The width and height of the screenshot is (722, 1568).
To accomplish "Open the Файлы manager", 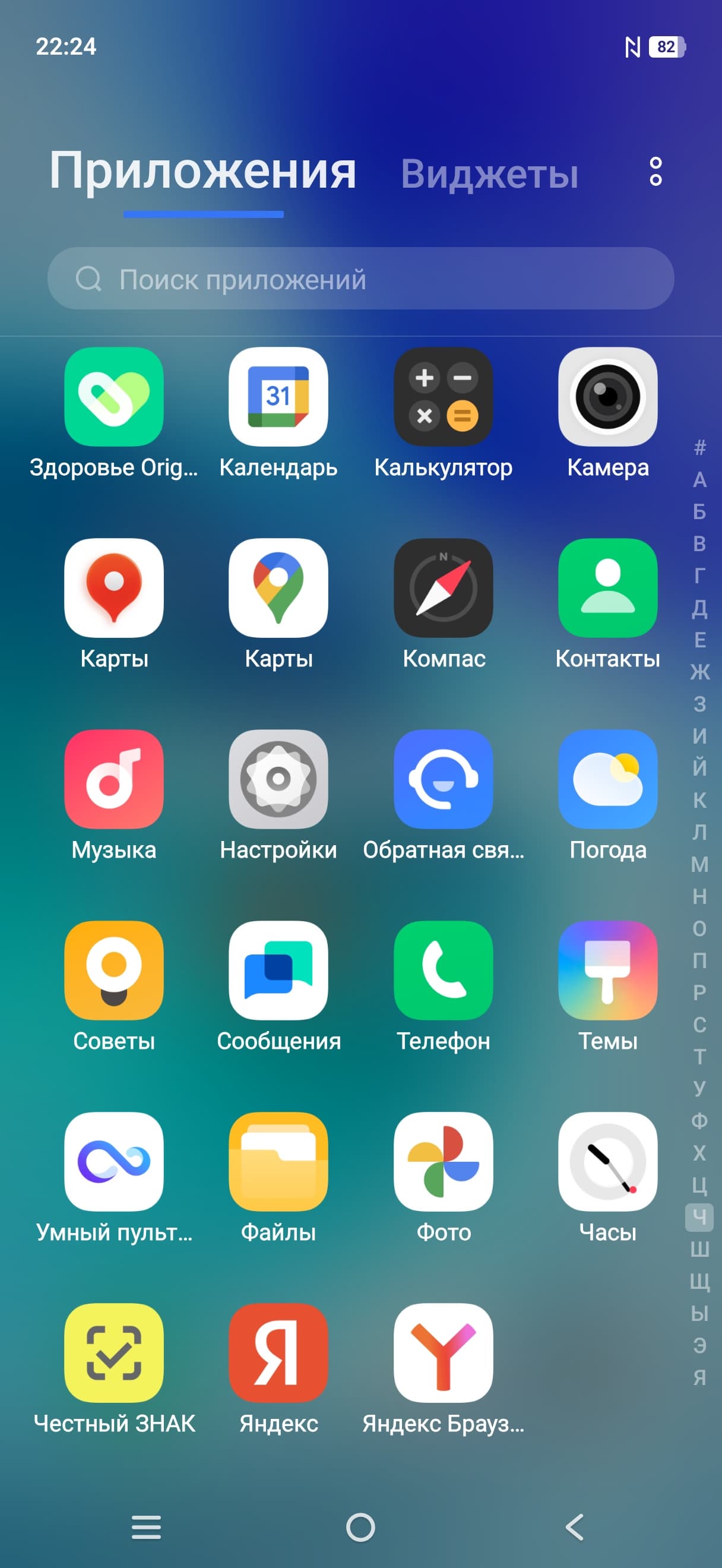I will click(278, 1161).
